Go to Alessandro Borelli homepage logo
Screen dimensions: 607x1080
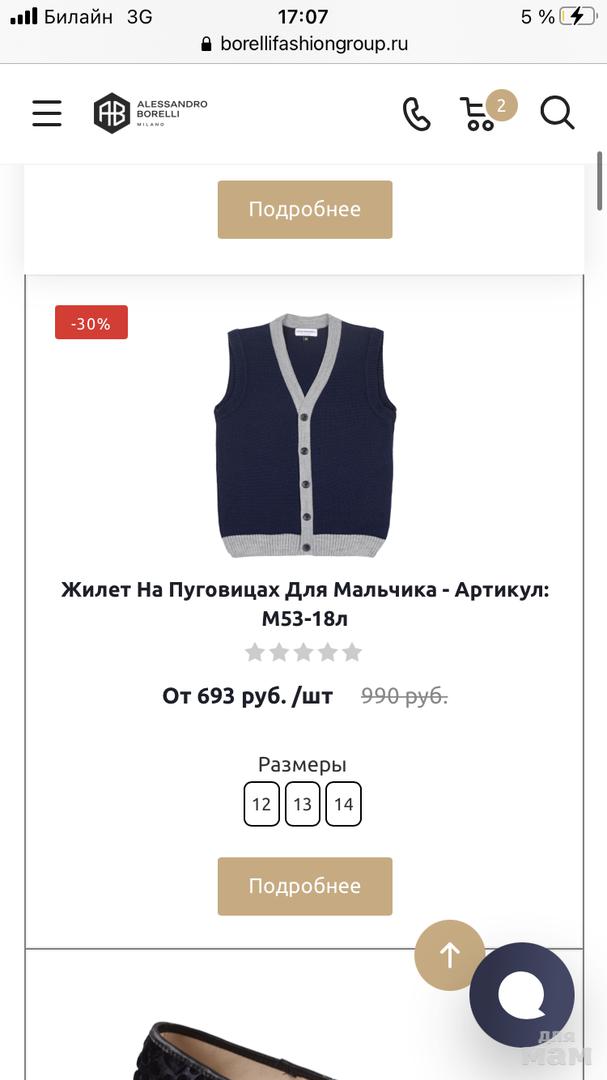coord(150,113)
